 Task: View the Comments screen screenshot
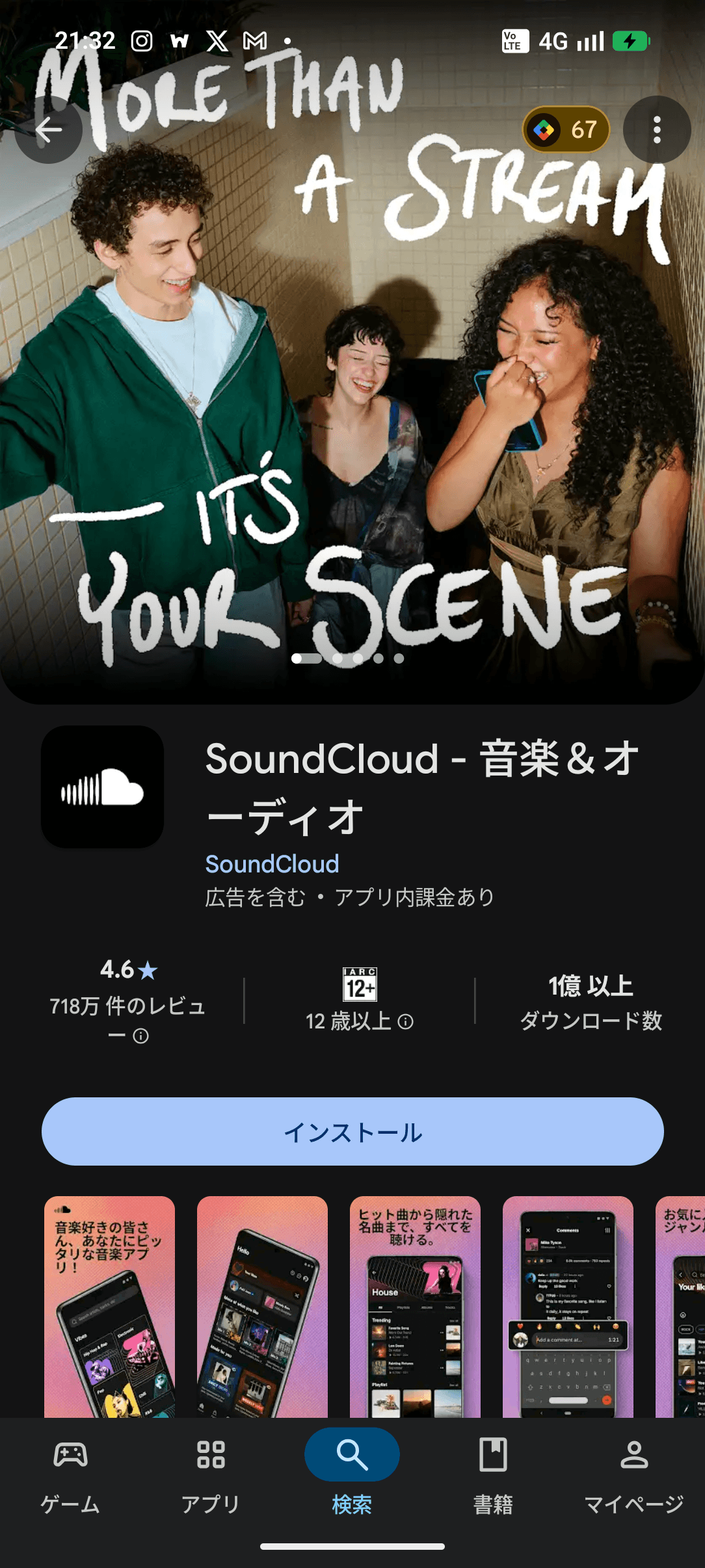tap(568, 1307)
